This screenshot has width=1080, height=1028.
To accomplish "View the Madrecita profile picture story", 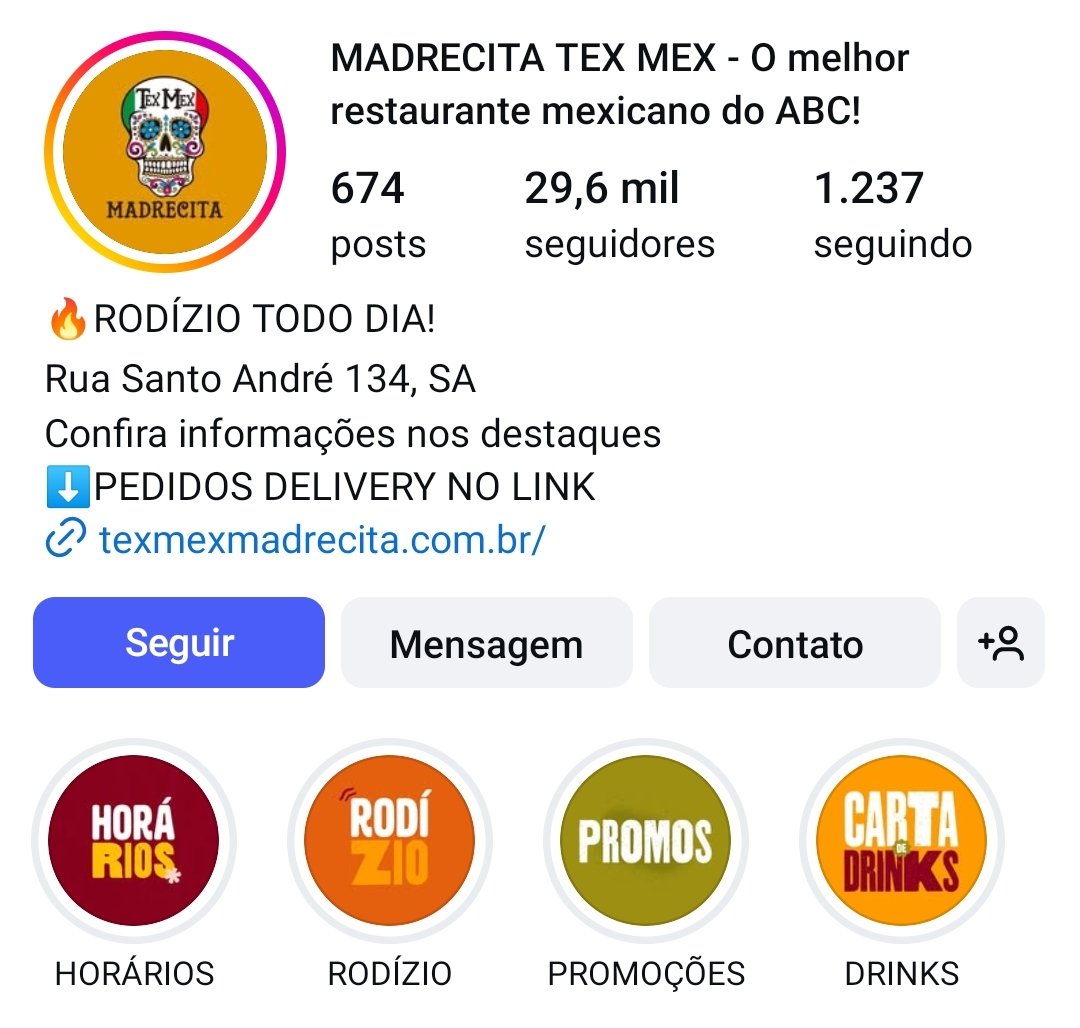I will pos(166,152).
